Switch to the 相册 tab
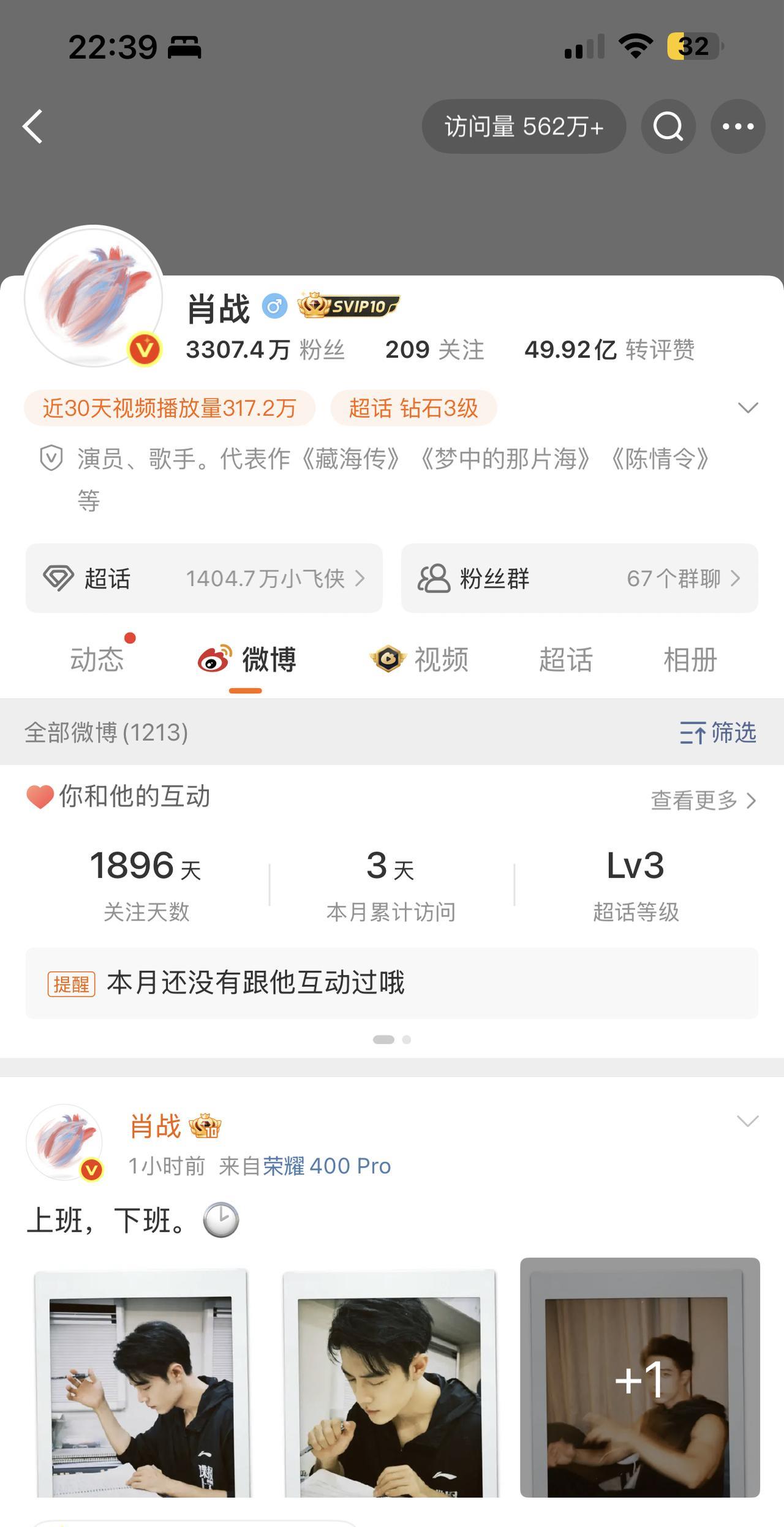This screenshot has width=784, height=1527. (x=690, y=660)
